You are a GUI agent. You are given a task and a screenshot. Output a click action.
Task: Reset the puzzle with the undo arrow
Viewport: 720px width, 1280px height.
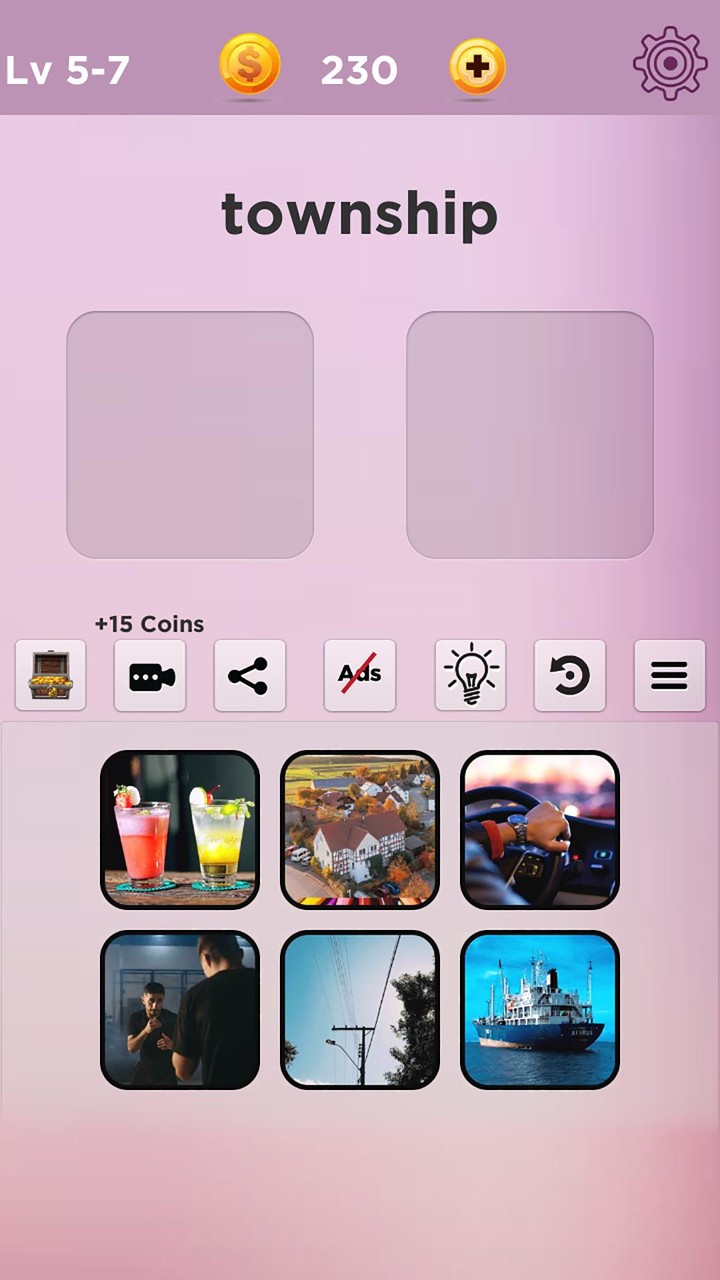570,676
